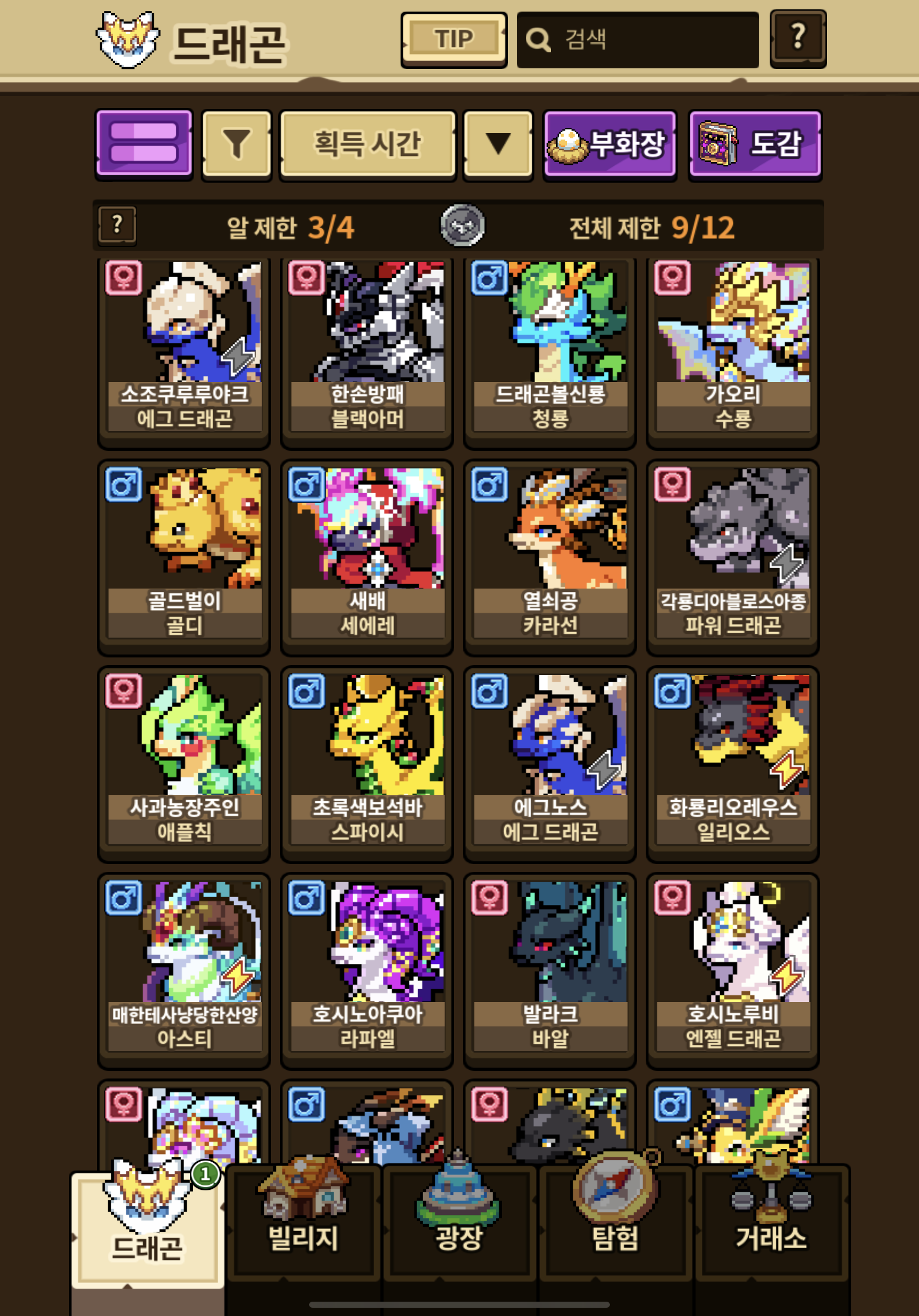View the 화룡리오레우스 일리오스 dragon card
The height and width of the screenshot is (1316, 919).
coord(732,763)
